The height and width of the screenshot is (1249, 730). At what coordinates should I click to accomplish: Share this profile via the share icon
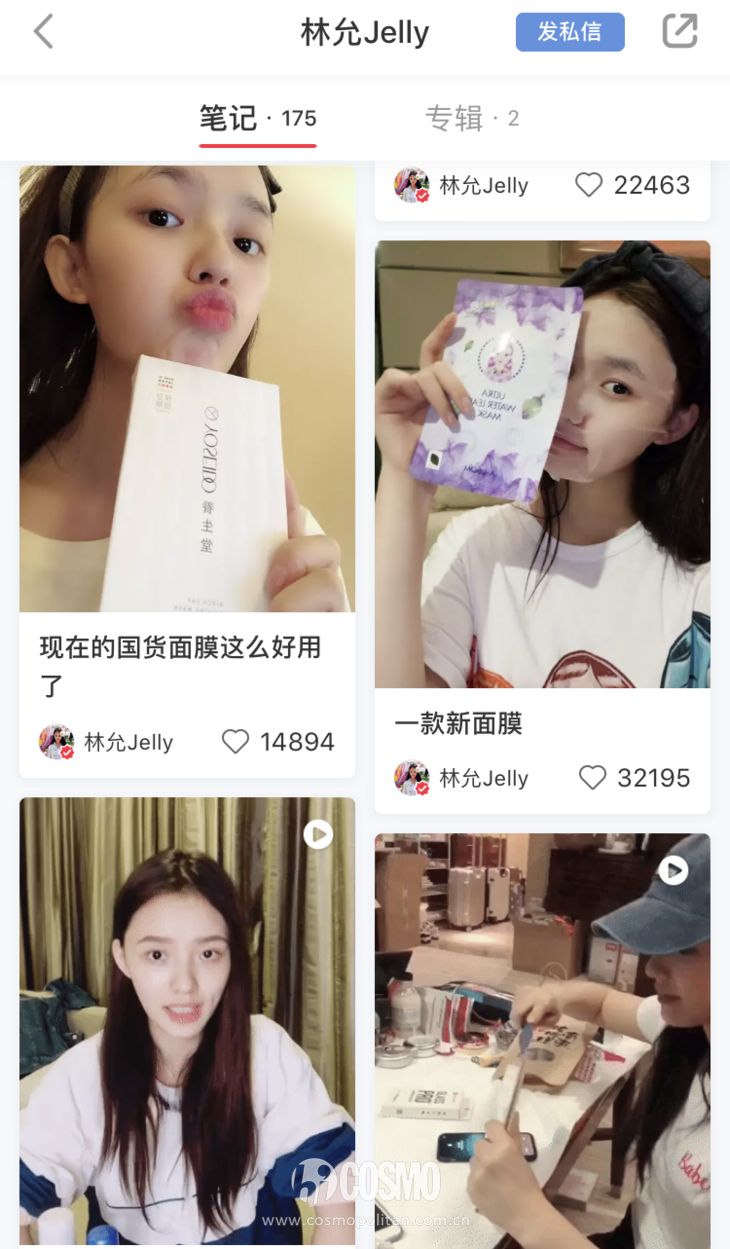point(680,32)
